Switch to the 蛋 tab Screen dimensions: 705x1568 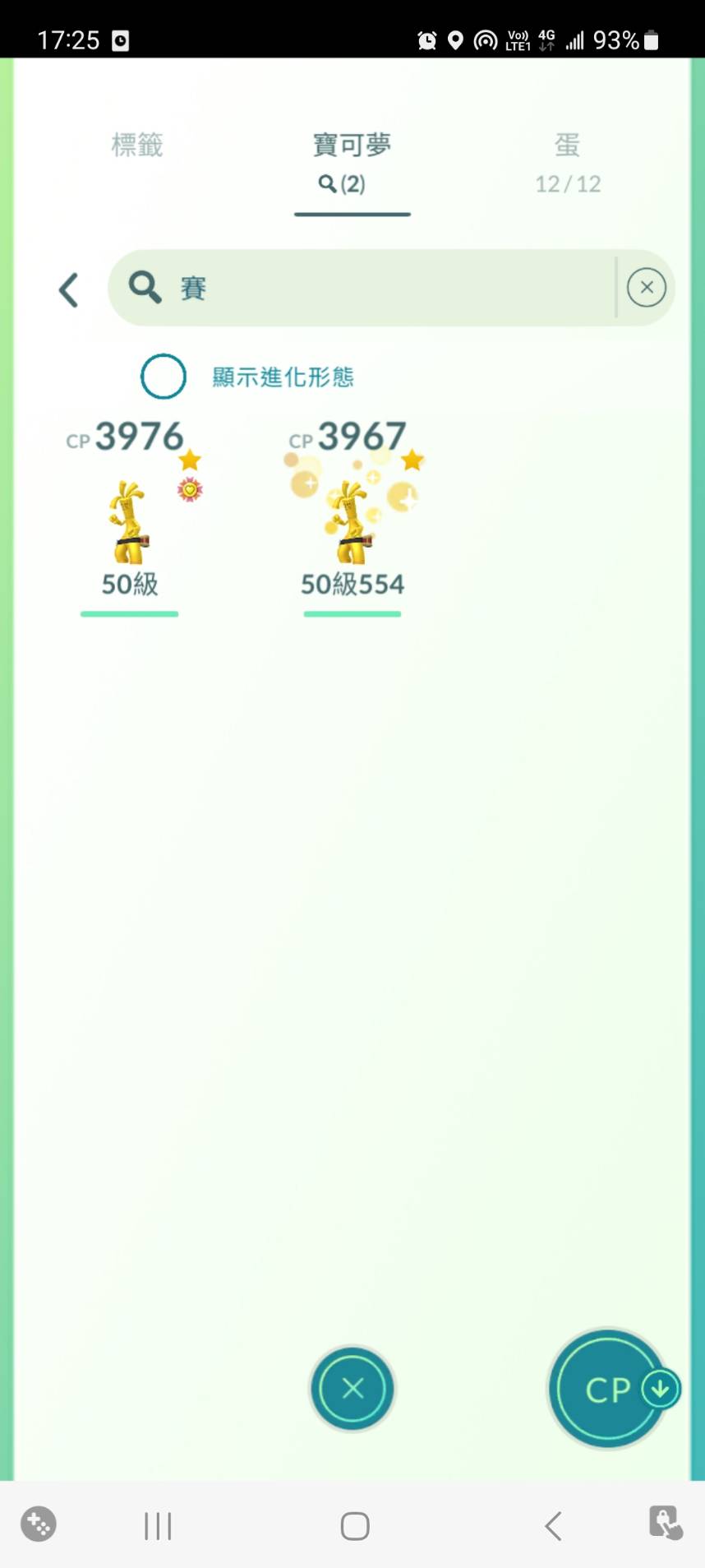567,162
